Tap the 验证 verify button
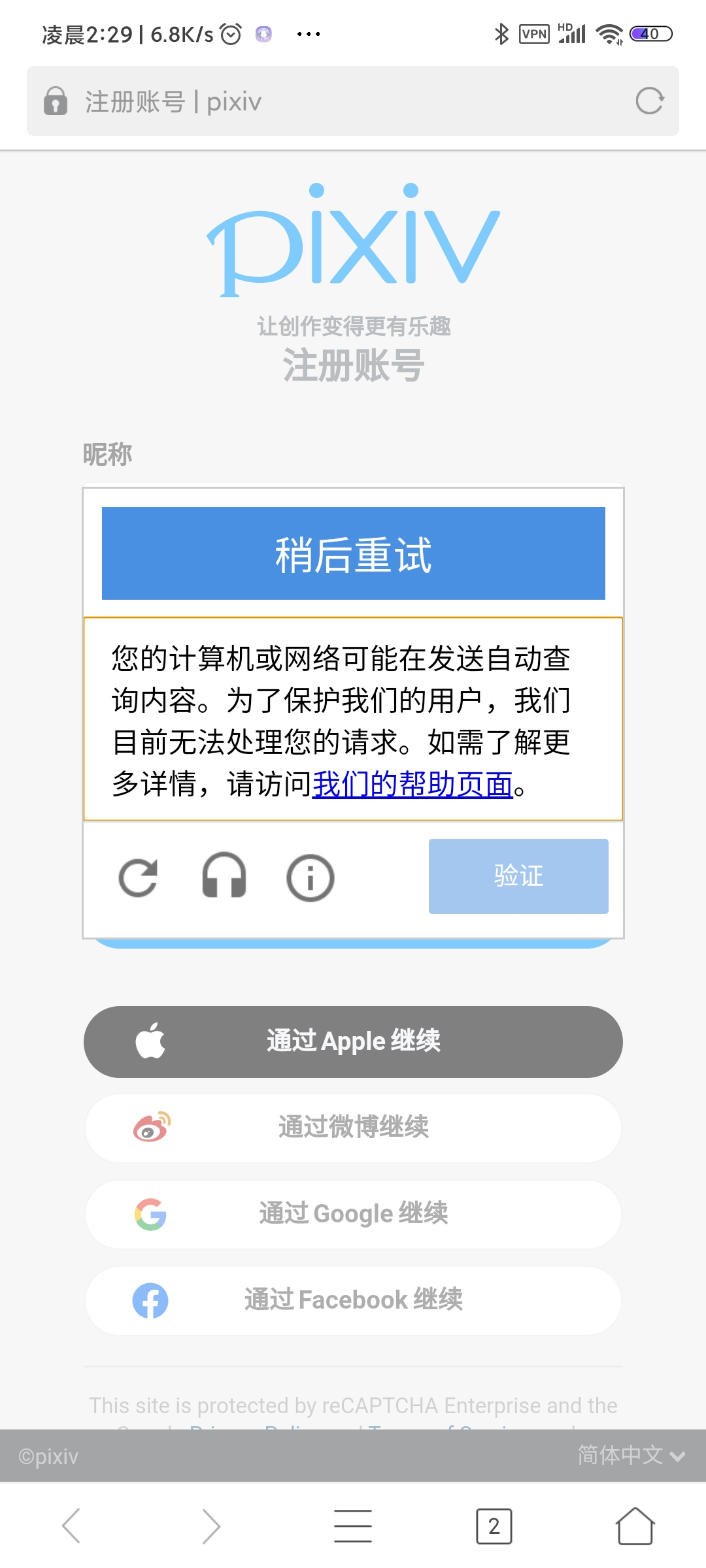Viewport: 706px width, 1568px height. coord(518,876)
